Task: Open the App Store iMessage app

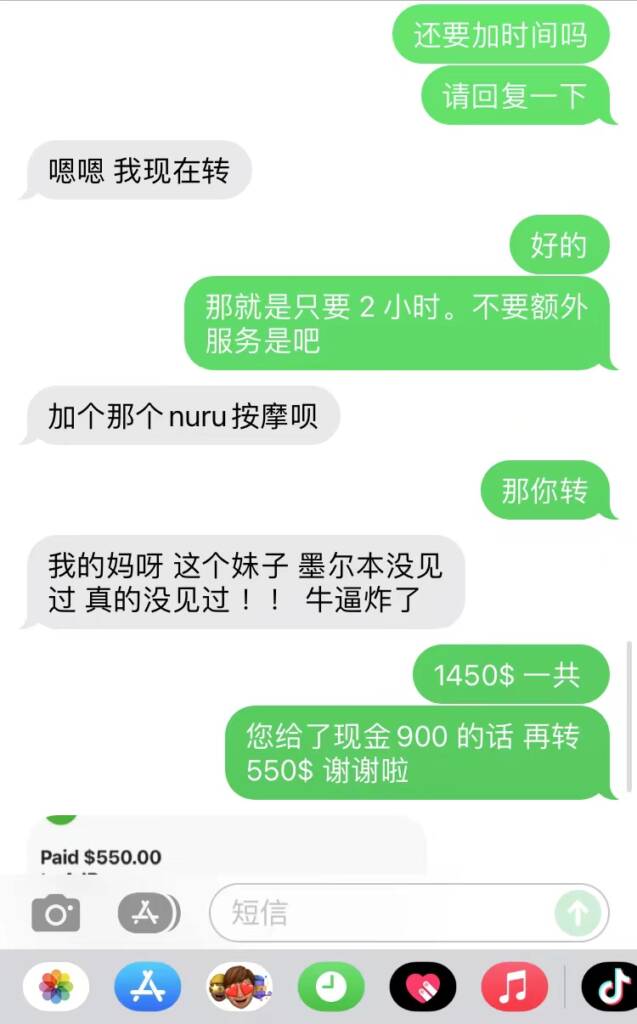Action: (x=148, y=988)
